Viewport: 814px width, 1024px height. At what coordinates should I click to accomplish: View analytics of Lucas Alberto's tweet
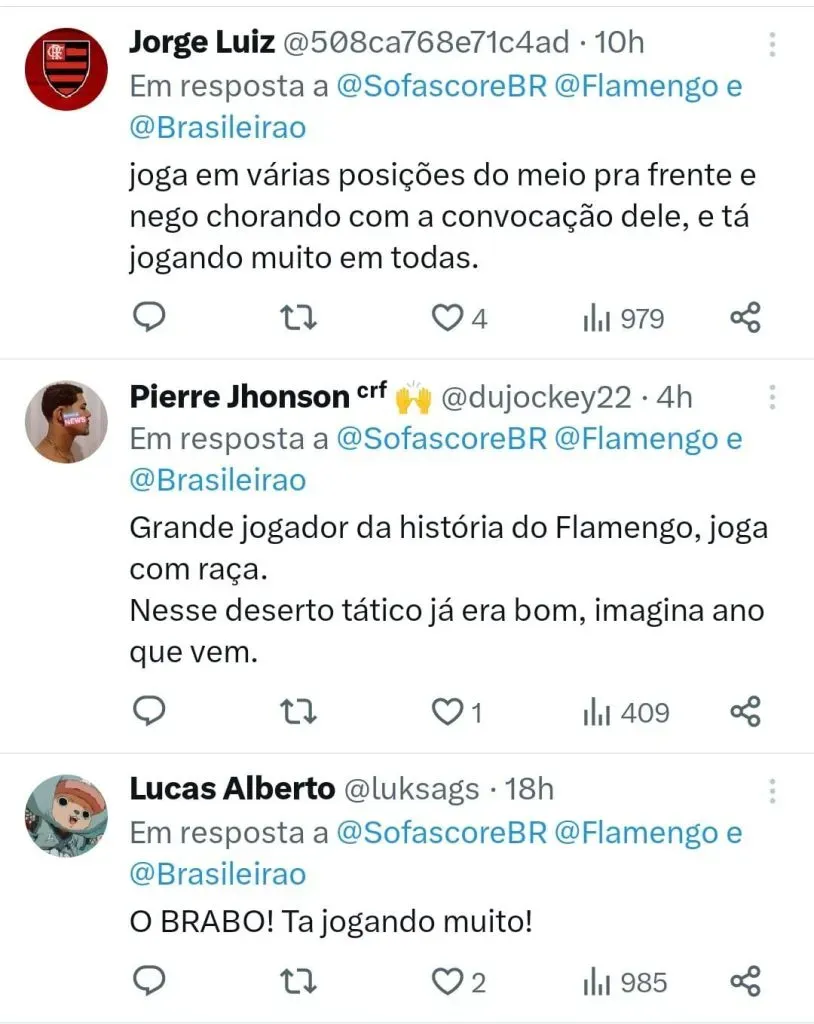[x=625, y=982]
